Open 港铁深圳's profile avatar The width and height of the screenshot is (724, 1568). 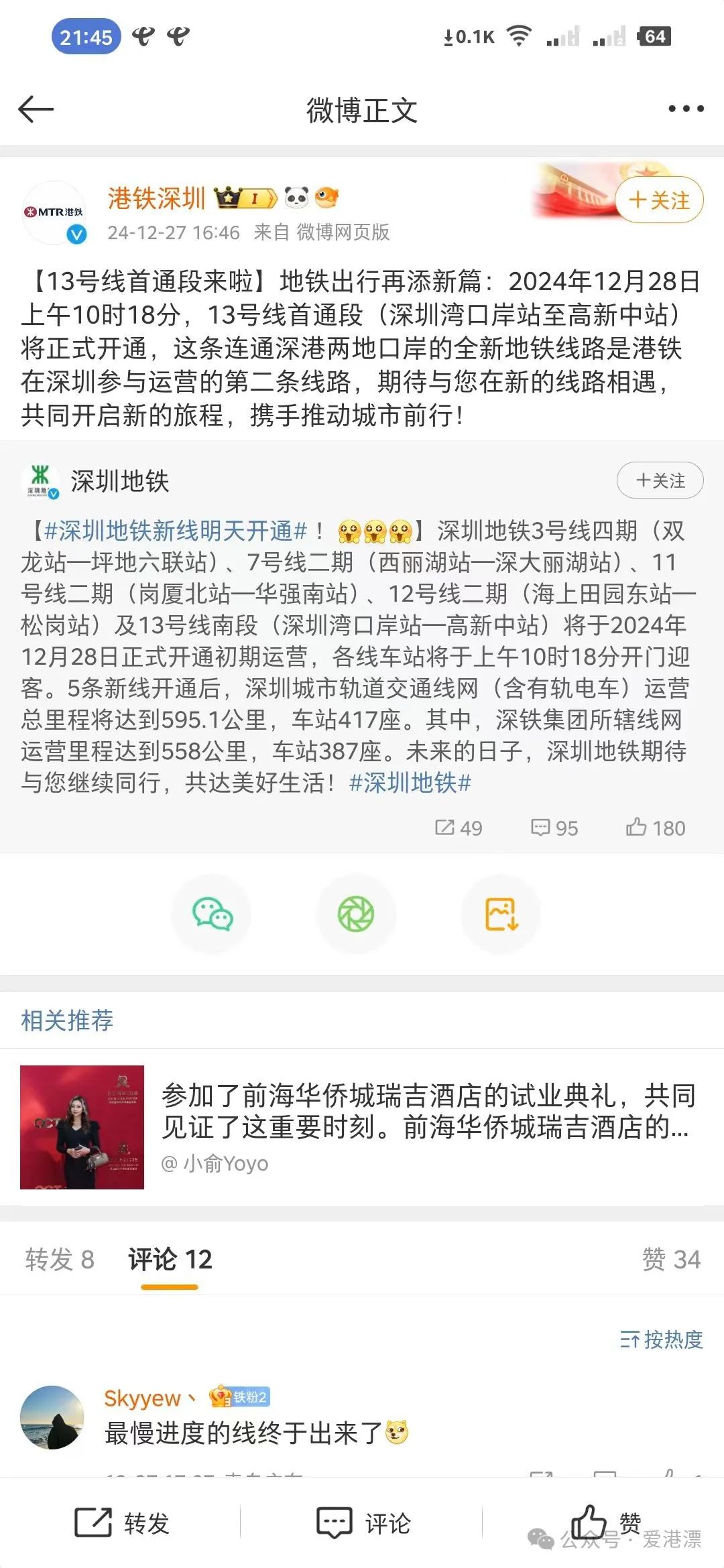[x=55, y=212]
